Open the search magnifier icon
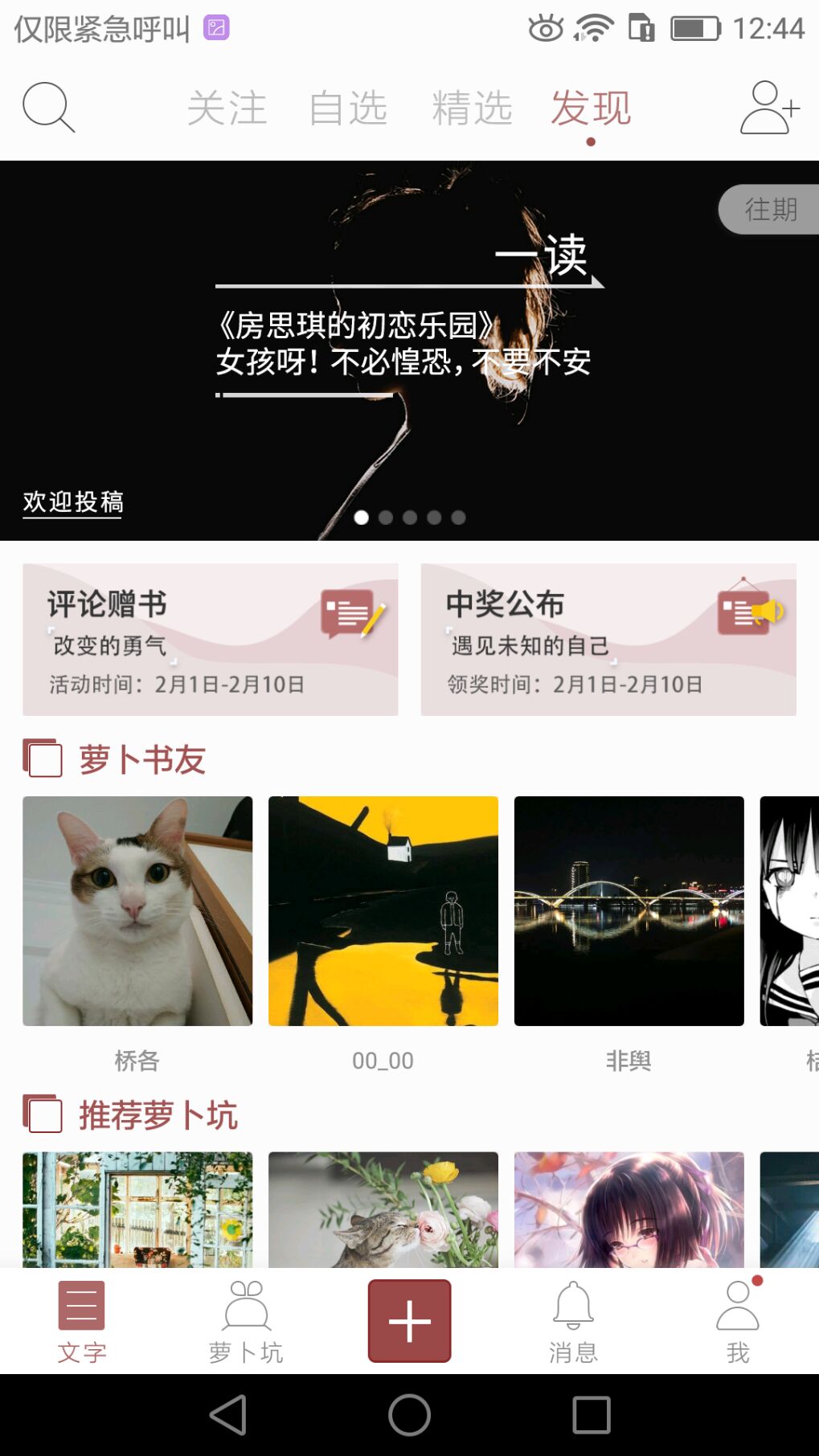The image size is (819, 1456). tap(48, 107)
